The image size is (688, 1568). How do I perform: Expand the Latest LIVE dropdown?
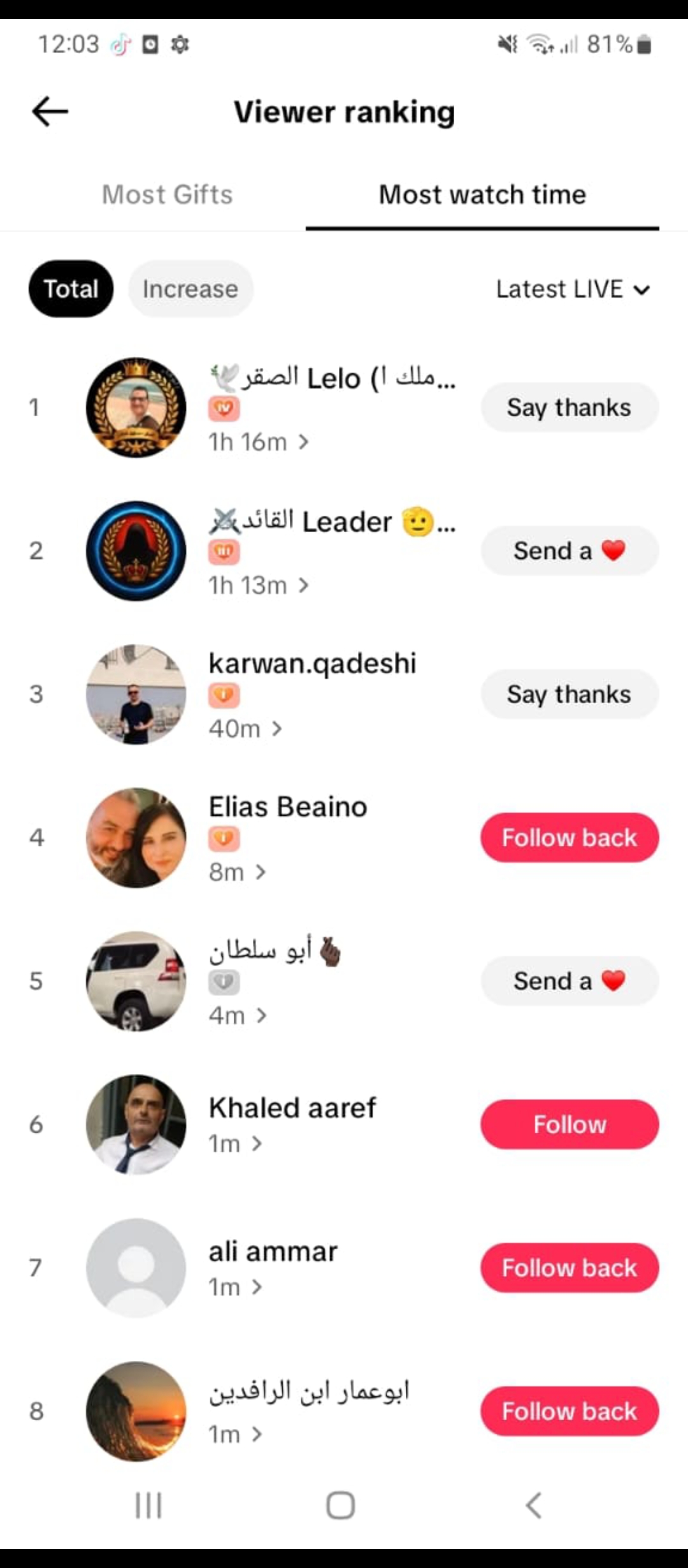pyautogui.click(x=573, y=289)
